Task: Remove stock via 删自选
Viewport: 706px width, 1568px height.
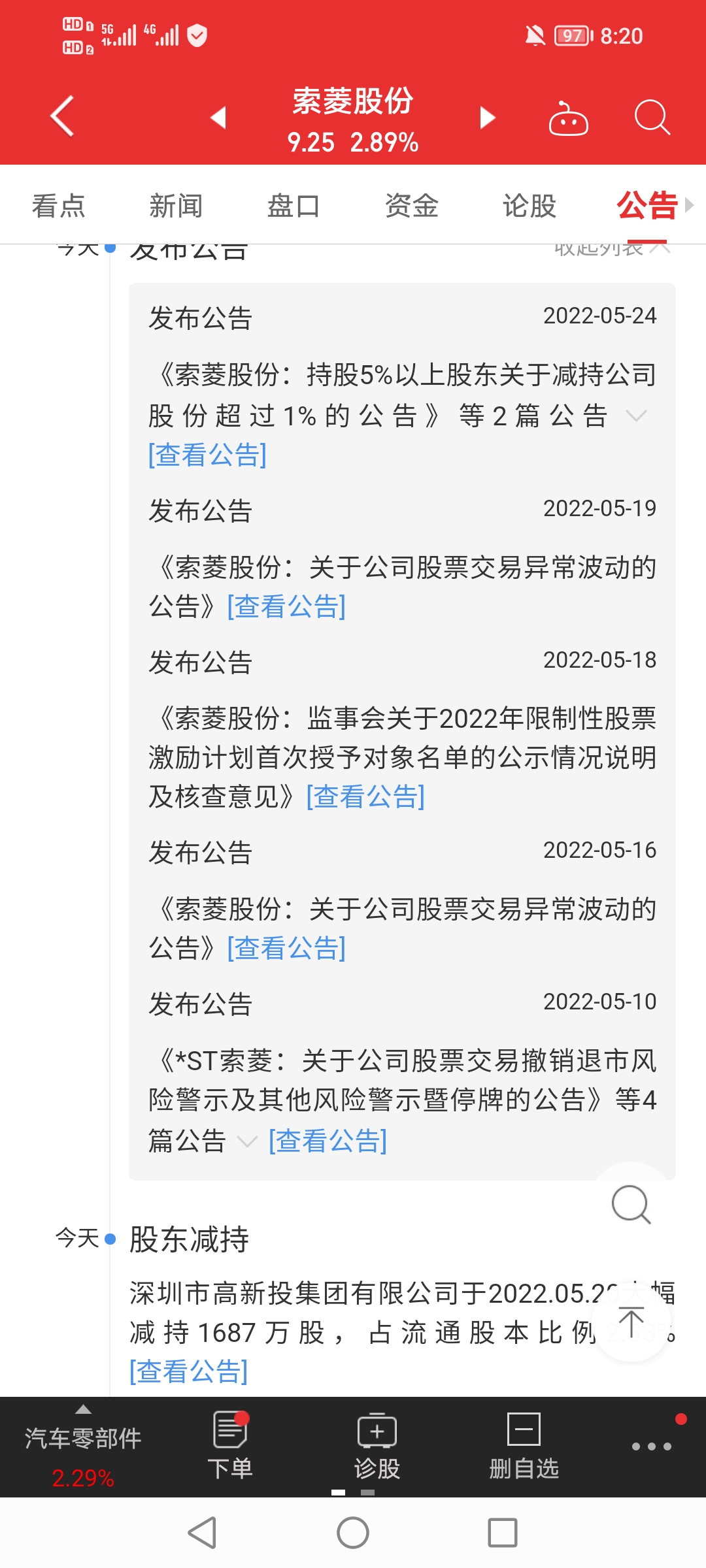Action: tap(524, 1445)
